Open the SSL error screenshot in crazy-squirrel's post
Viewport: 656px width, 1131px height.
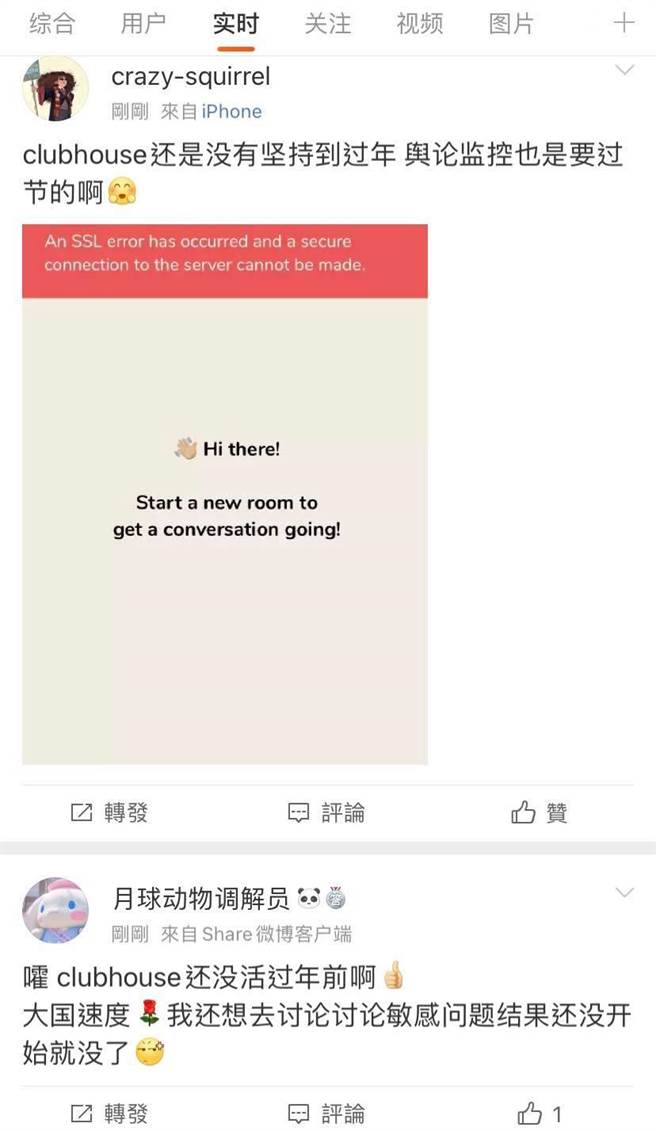[225, 494]
